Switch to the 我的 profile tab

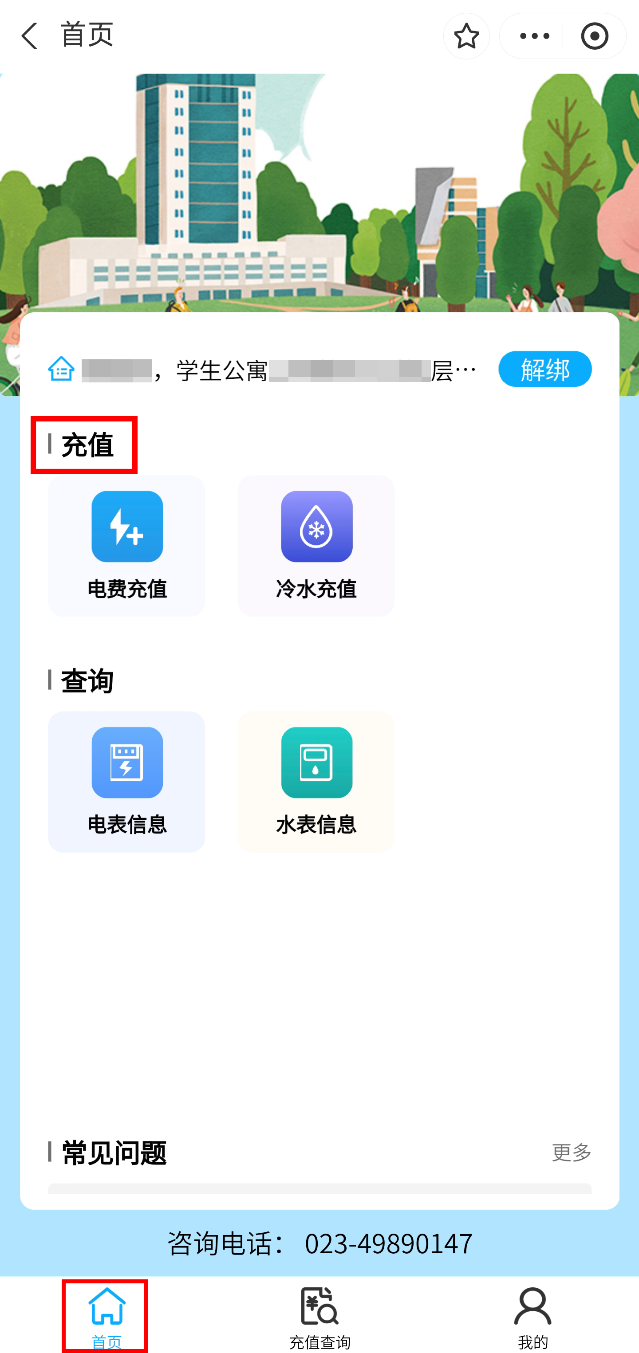pos(533,1318)
